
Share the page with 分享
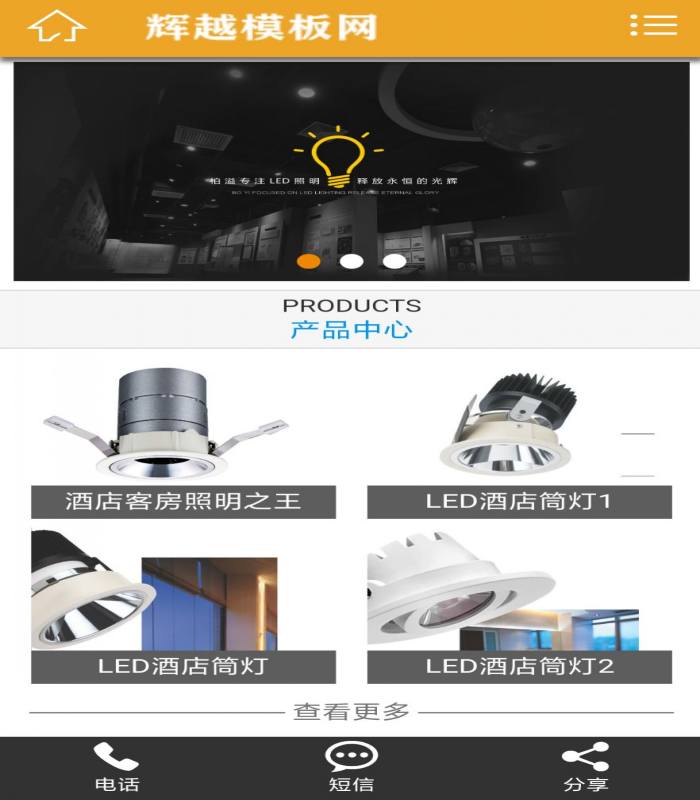(585, 768)
